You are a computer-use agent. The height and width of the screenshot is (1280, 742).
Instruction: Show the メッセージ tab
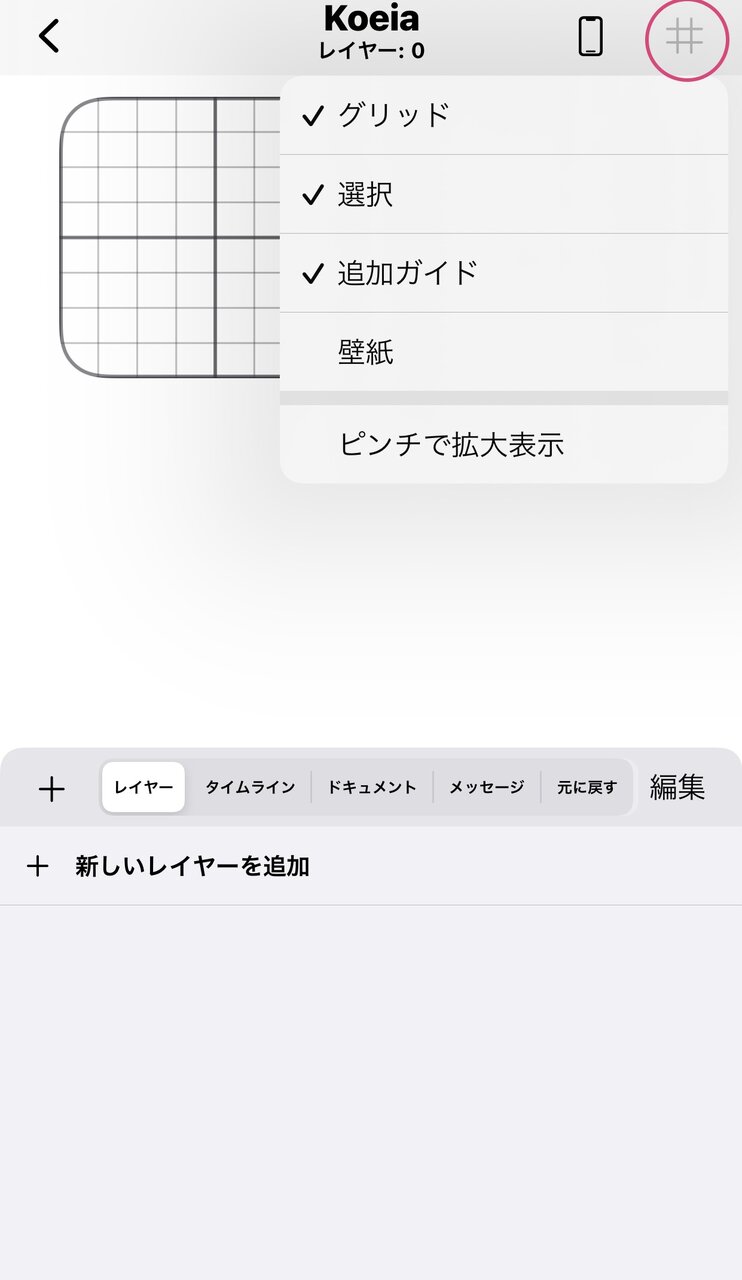[x=486, y=787]
